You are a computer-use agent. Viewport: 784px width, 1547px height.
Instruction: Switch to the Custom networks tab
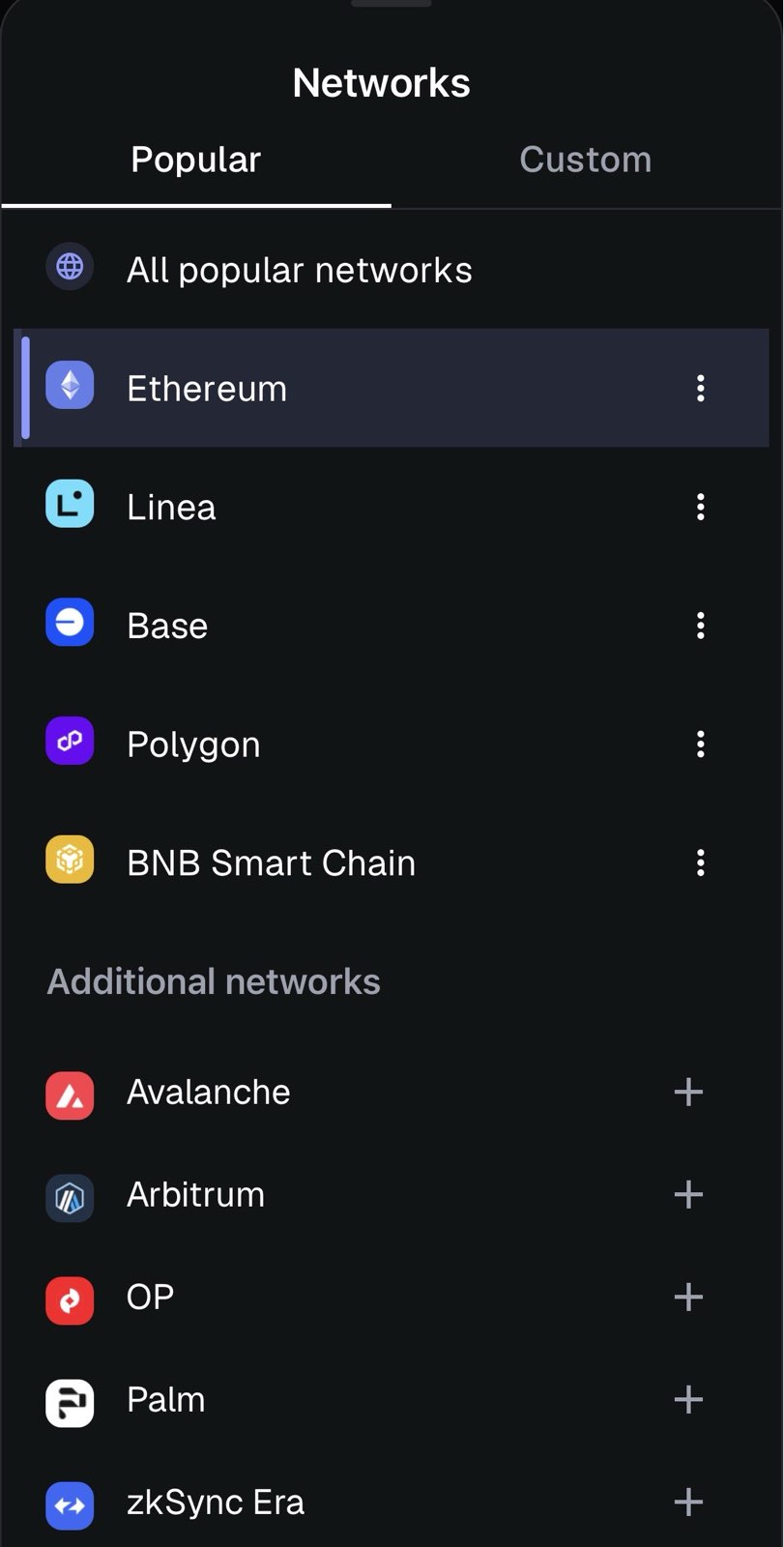pyautogui.click(x=585, y=159)
